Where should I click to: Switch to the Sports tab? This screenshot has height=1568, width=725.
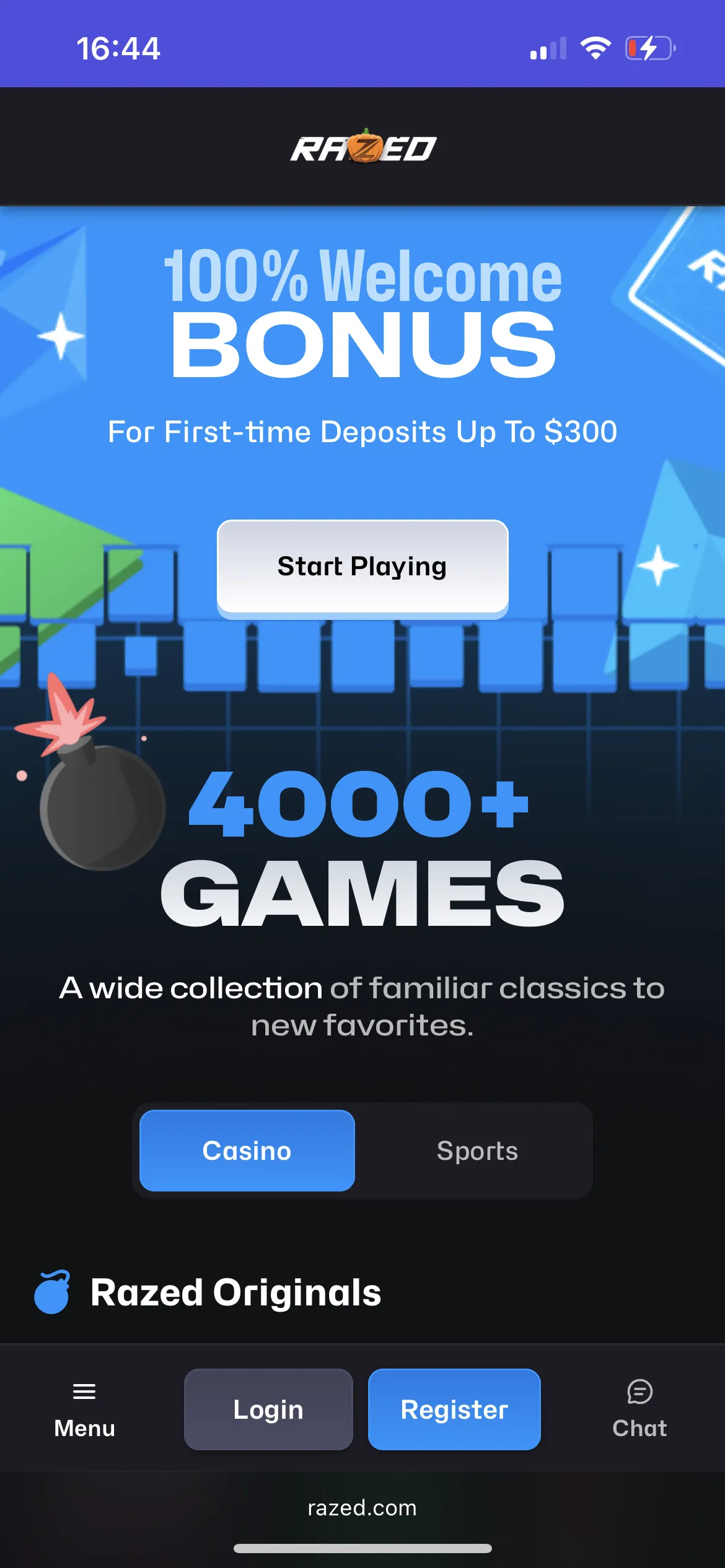tap(477, 1151)
